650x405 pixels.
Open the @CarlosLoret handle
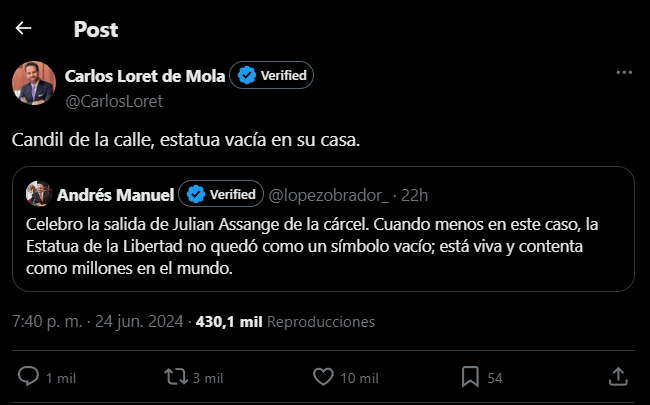[x=113, y=101]
